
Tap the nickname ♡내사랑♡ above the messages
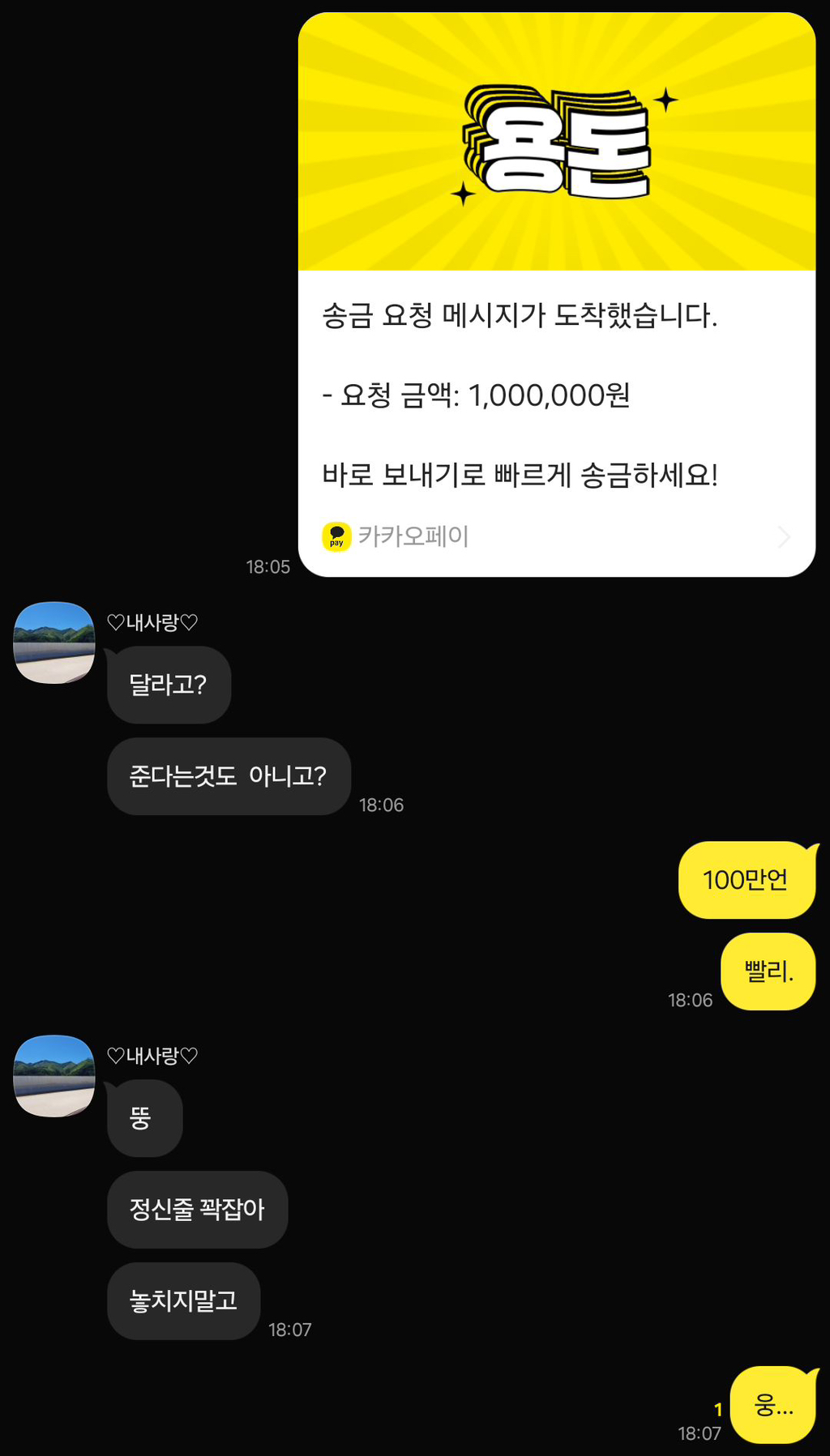coord(151,621)
